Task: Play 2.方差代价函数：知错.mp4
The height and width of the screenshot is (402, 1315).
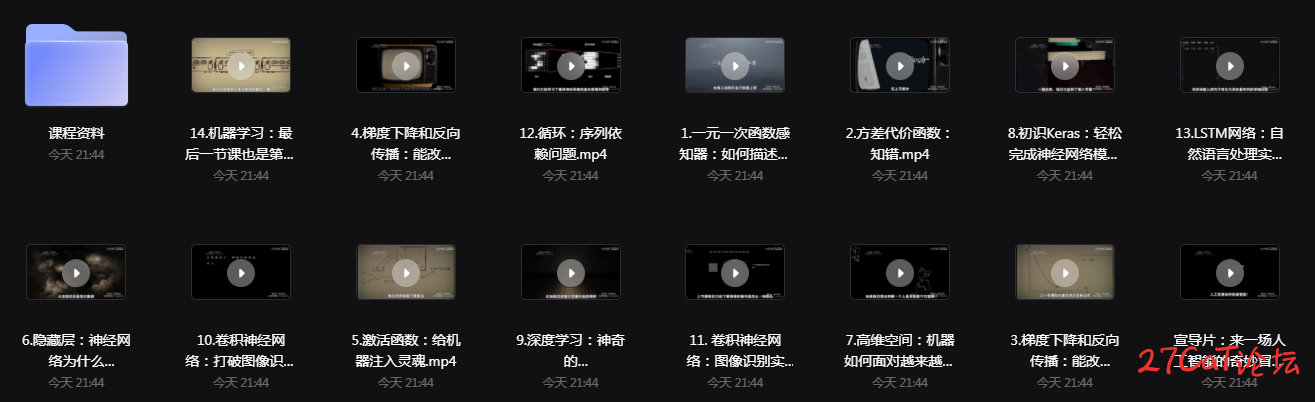Action: (900, 66)
